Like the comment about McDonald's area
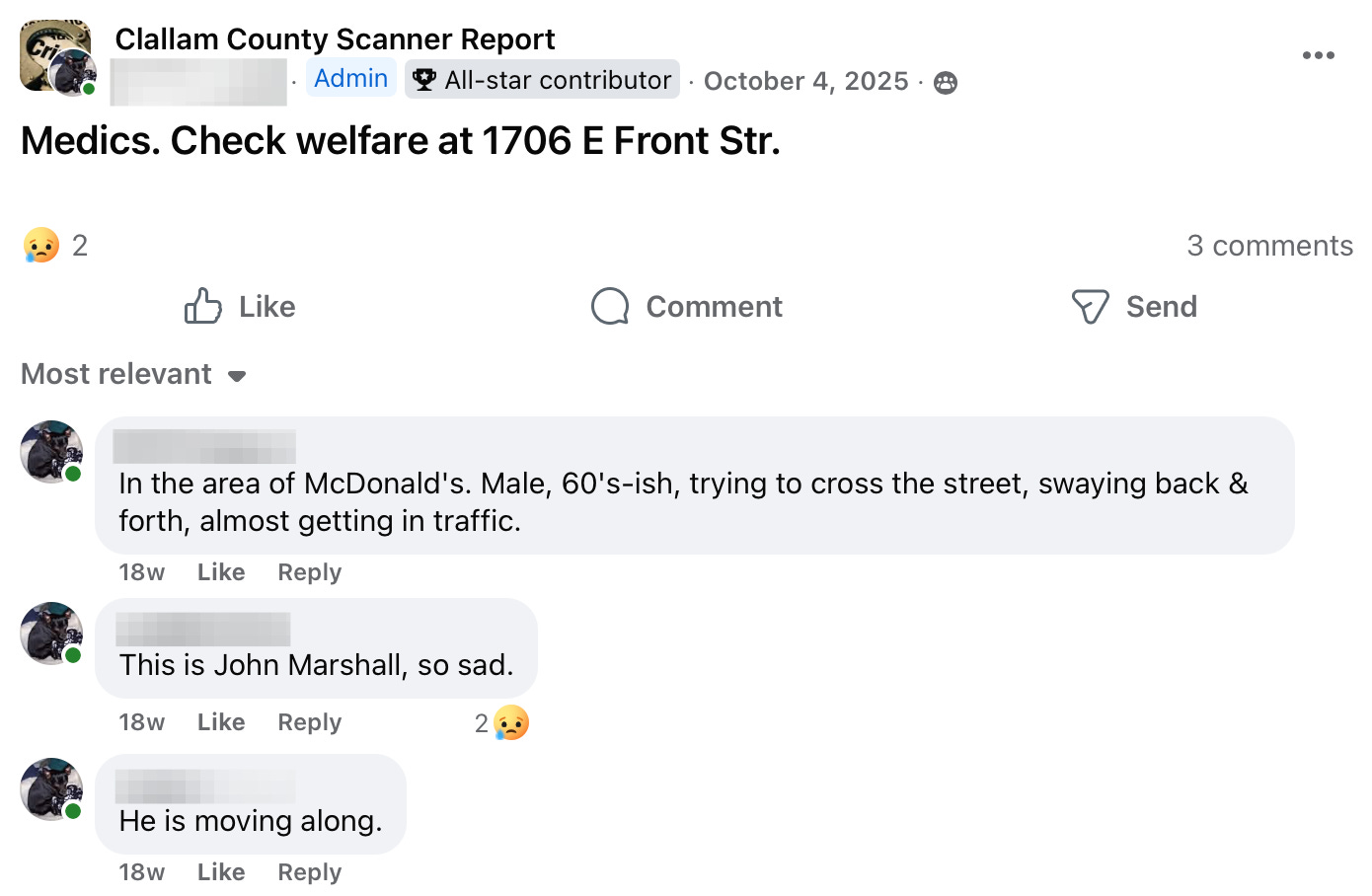Screen dimensions: 1372x896 click(221, 572)
